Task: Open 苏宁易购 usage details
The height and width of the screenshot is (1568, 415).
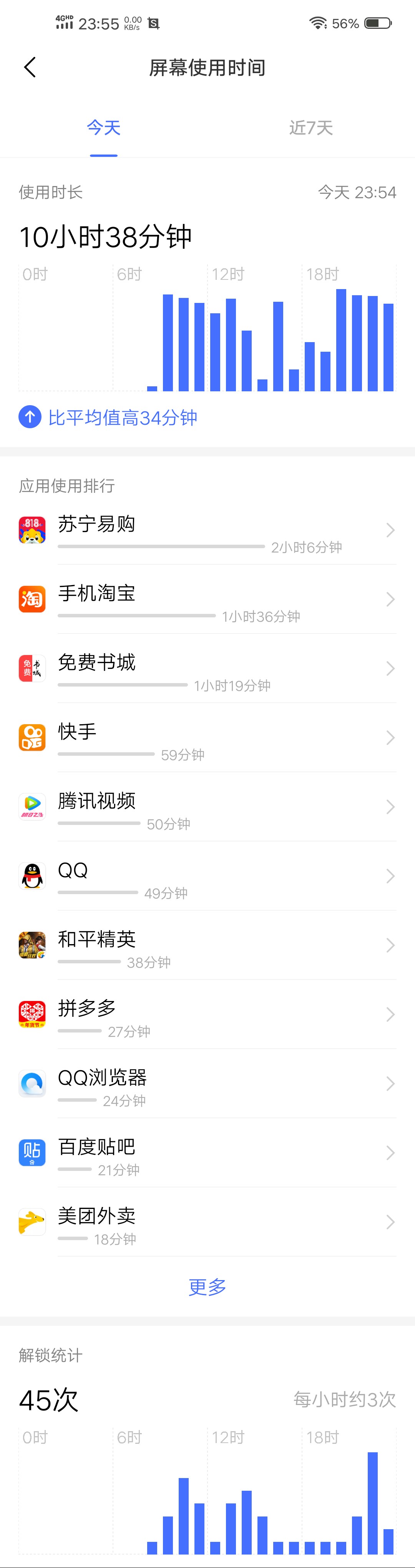Action: (x=207, y=531)
